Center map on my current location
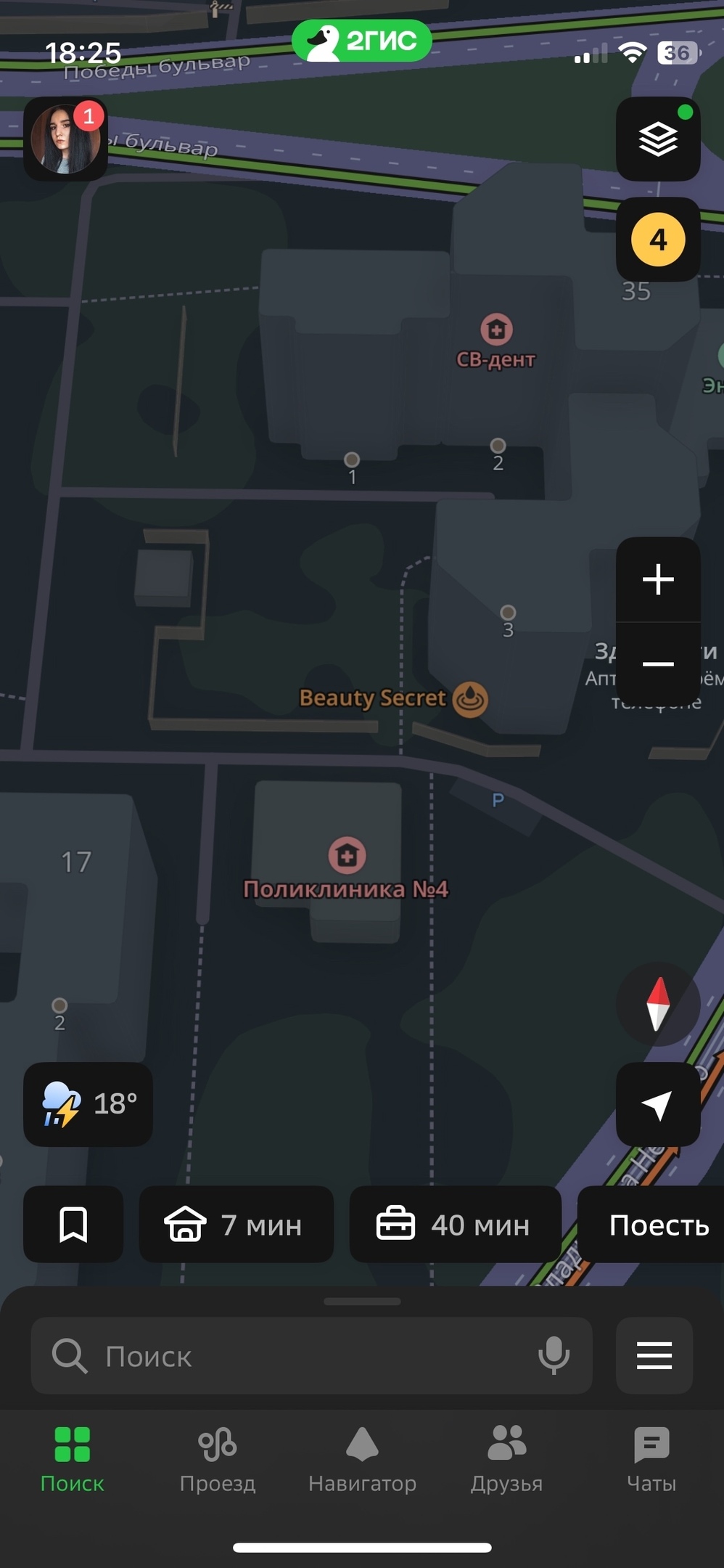This screenshot has height=1568, width=724. pos(658,1104)
